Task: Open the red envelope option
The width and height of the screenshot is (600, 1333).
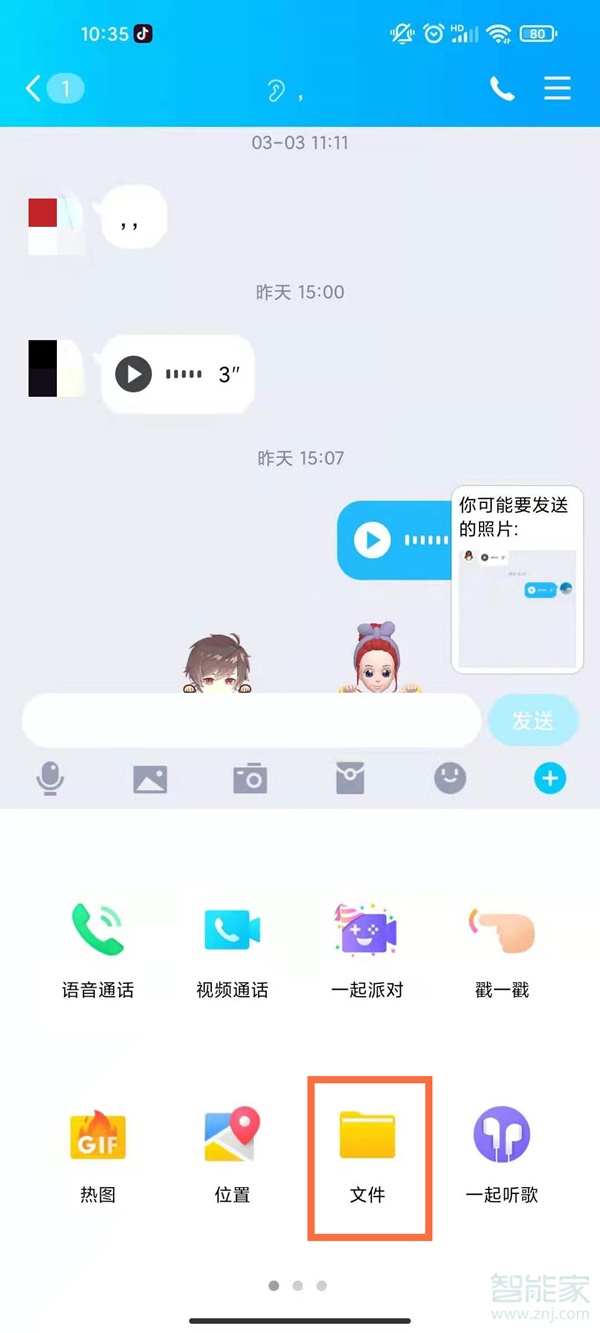Action: (x=350, y=778)
